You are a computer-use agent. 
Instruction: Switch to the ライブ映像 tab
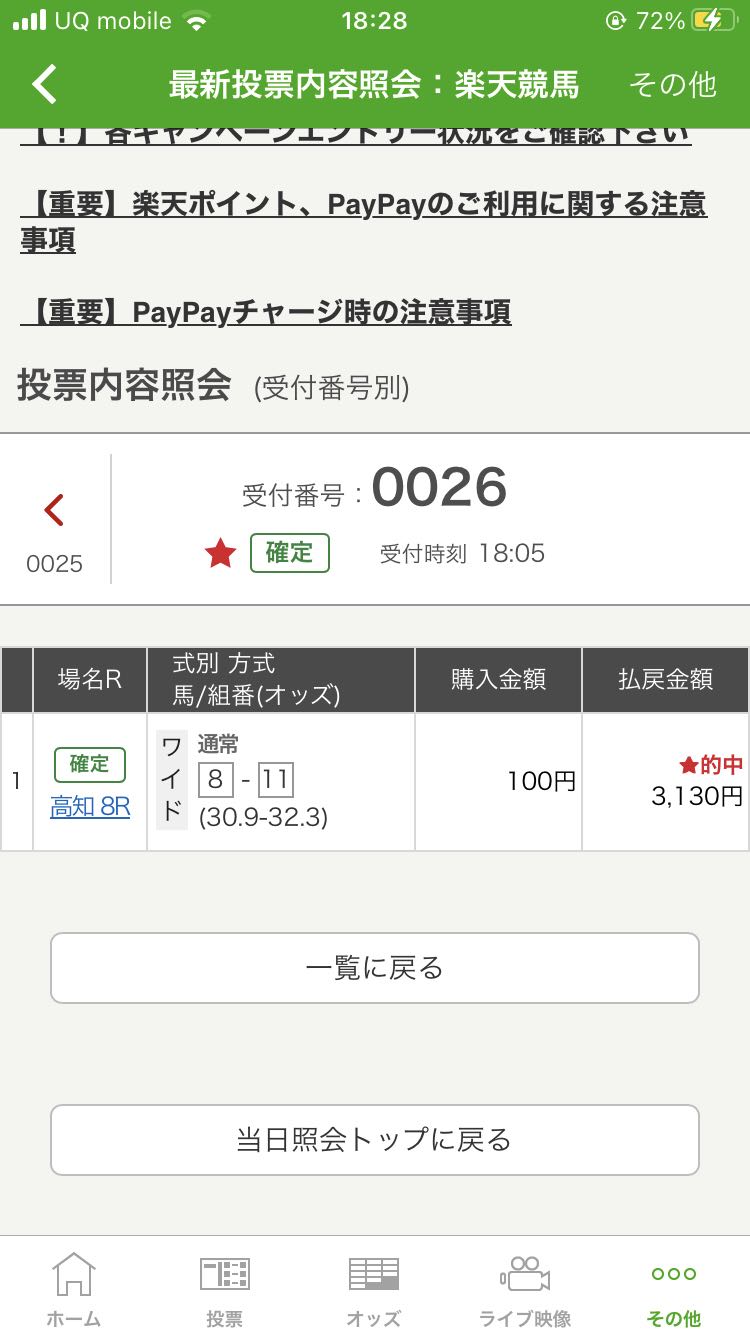(524, 1288)
